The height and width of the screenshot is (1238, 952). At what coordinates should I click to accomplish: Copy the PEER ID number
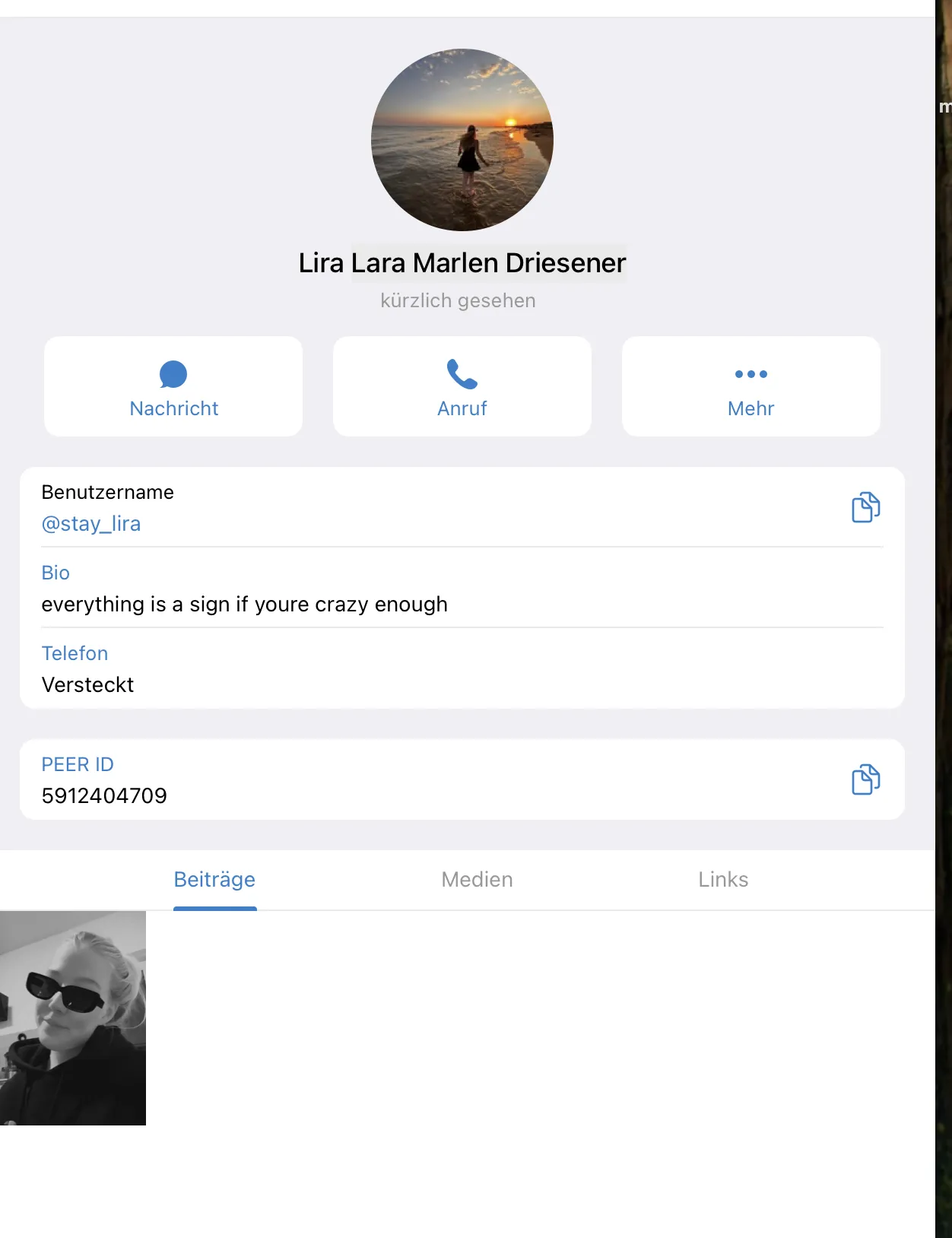[865, 779]
